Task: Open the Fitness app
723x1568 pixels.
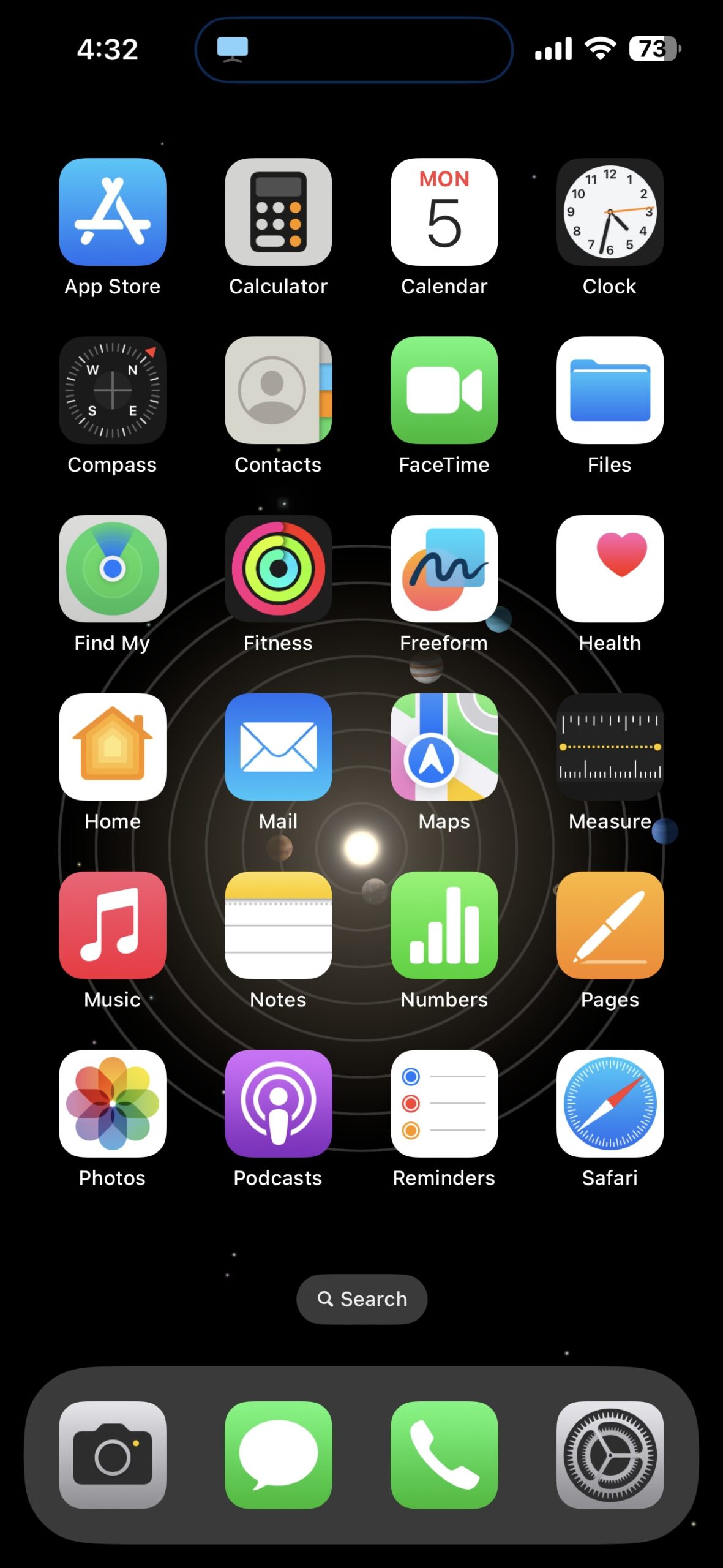Action: (x=279, y=568)
